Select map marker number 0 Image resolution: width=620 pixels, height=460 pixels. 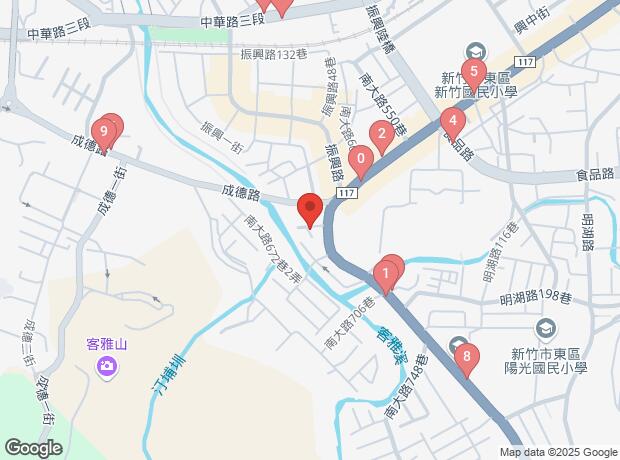[361, 159]
